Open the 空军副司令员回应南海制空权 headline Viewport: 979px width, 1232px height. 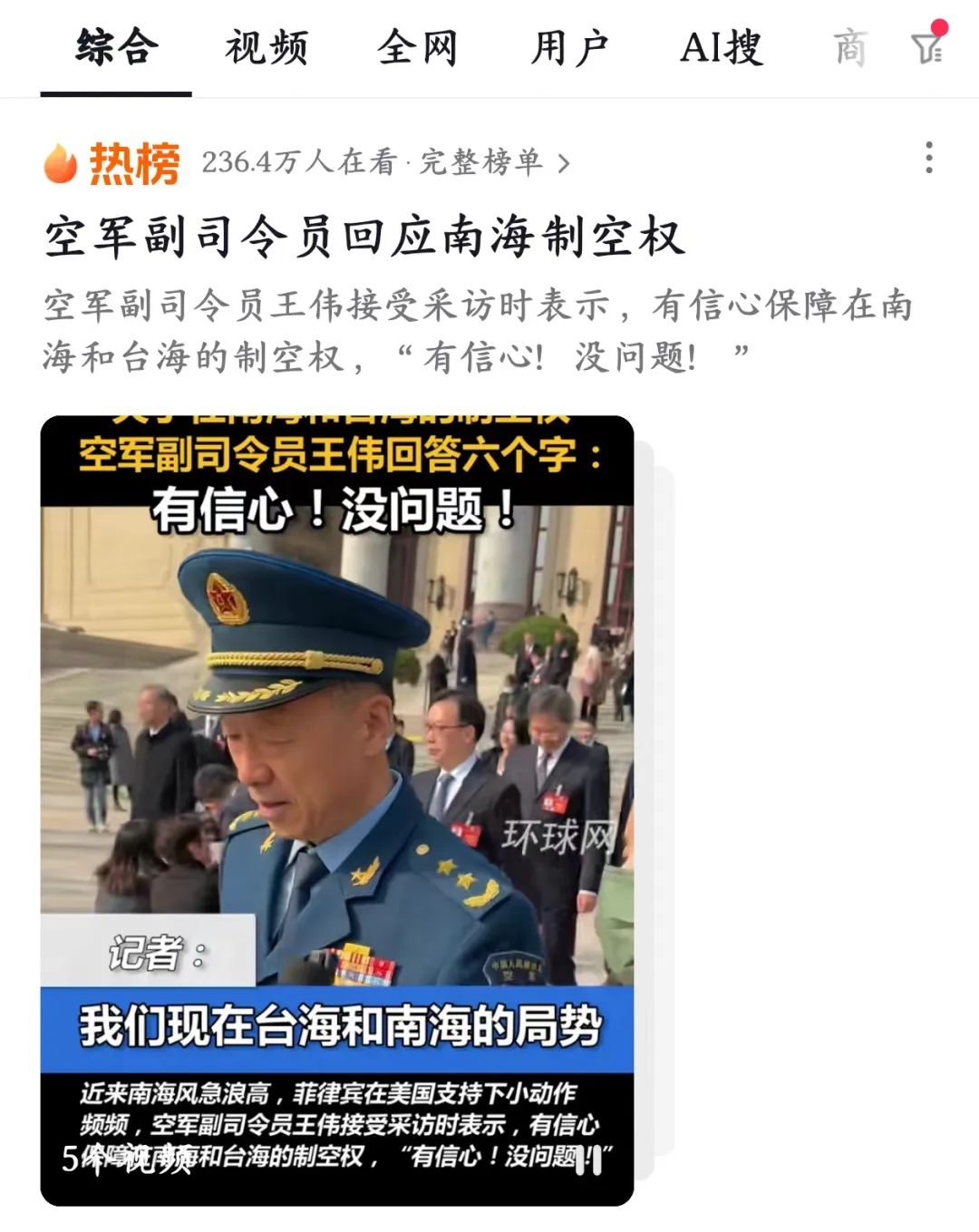point(364,238)
